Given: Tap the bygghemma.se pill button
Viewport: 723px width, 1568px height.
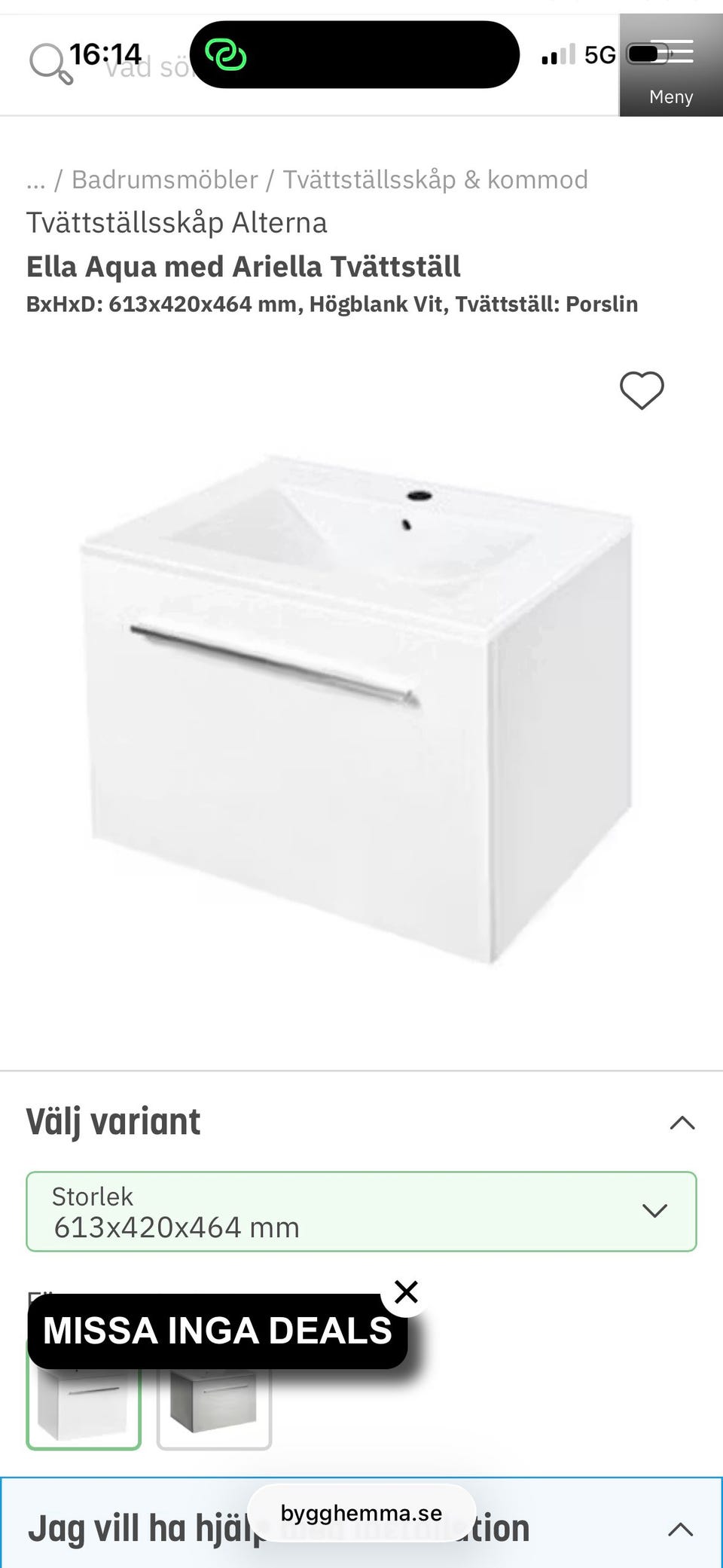Looking at the screenshot, I should click(360, 1513).
